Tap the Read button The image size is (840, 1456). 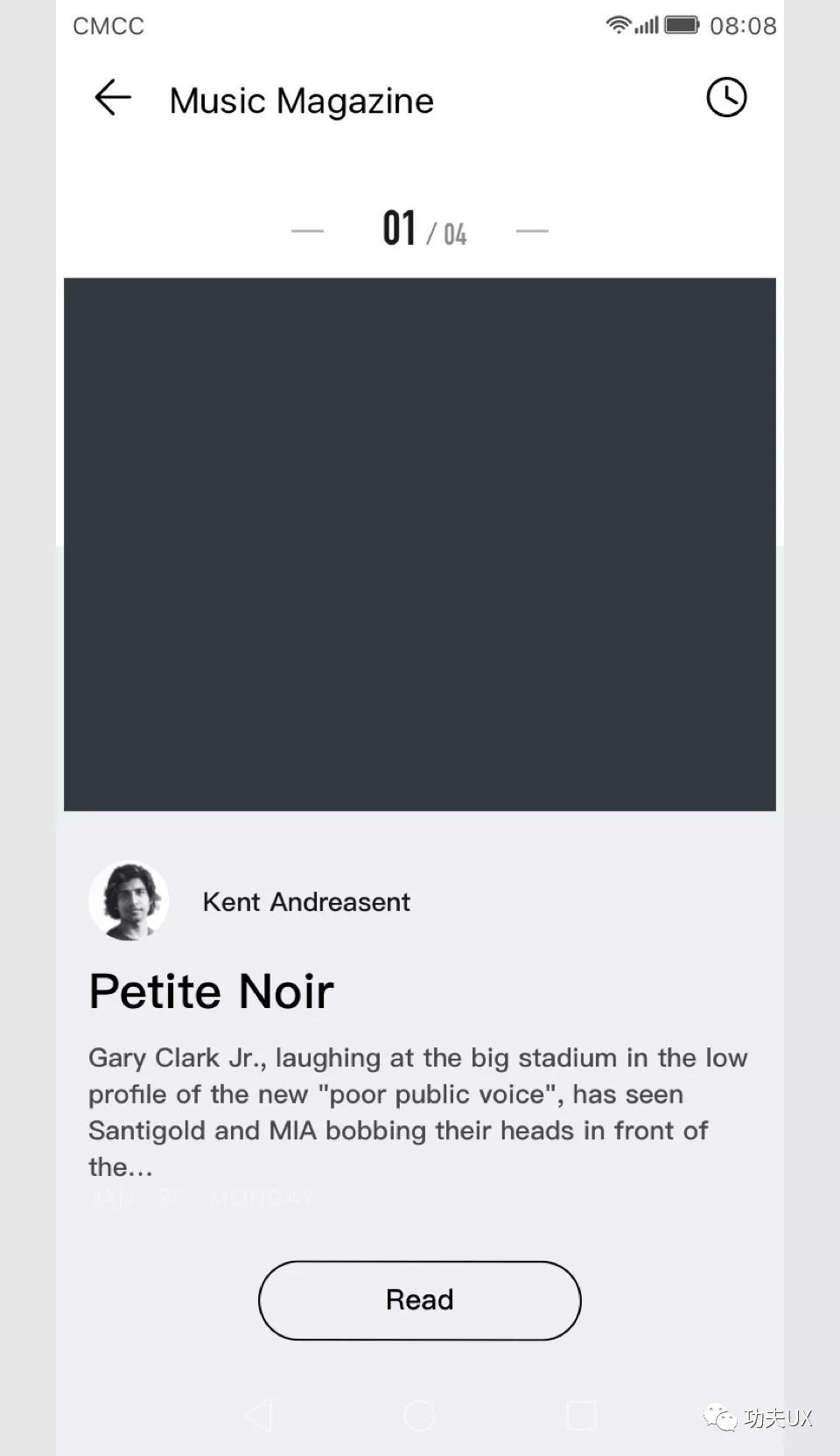(x=420, y=1300)
